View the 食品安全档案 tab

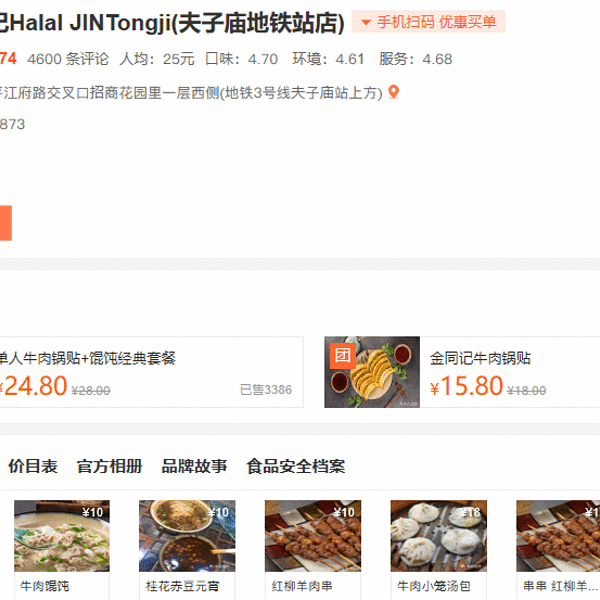(296, 466)
